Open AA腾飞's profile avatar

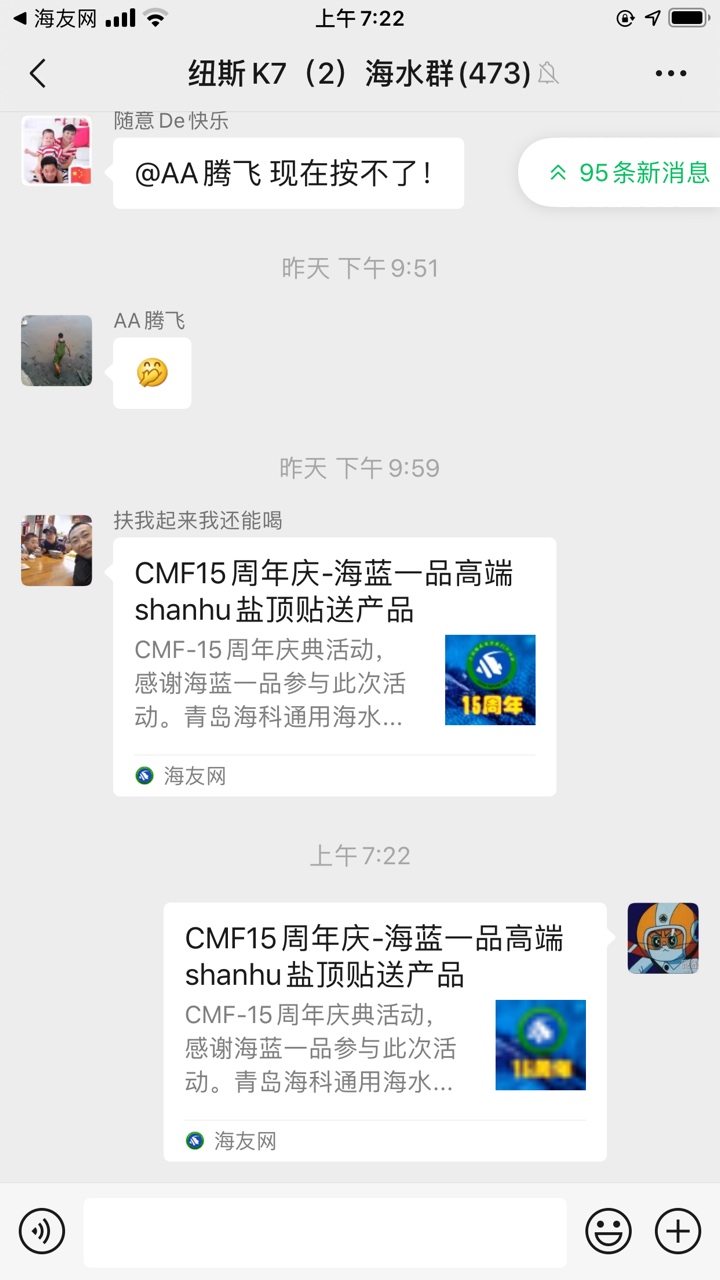click(x=56, y=350)
